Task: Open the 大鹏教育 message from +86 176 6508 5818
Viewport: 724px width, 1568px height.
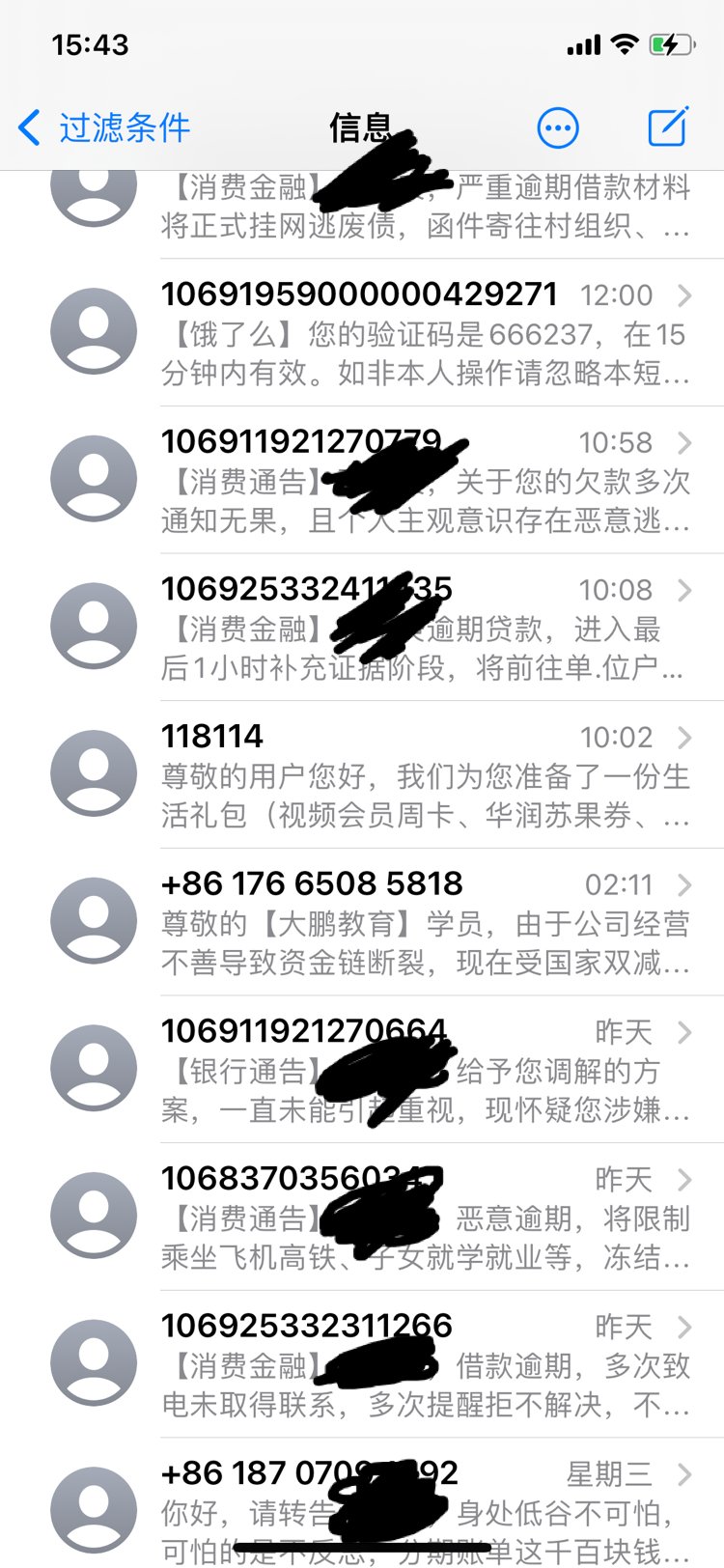Action: tap(362, 922)
